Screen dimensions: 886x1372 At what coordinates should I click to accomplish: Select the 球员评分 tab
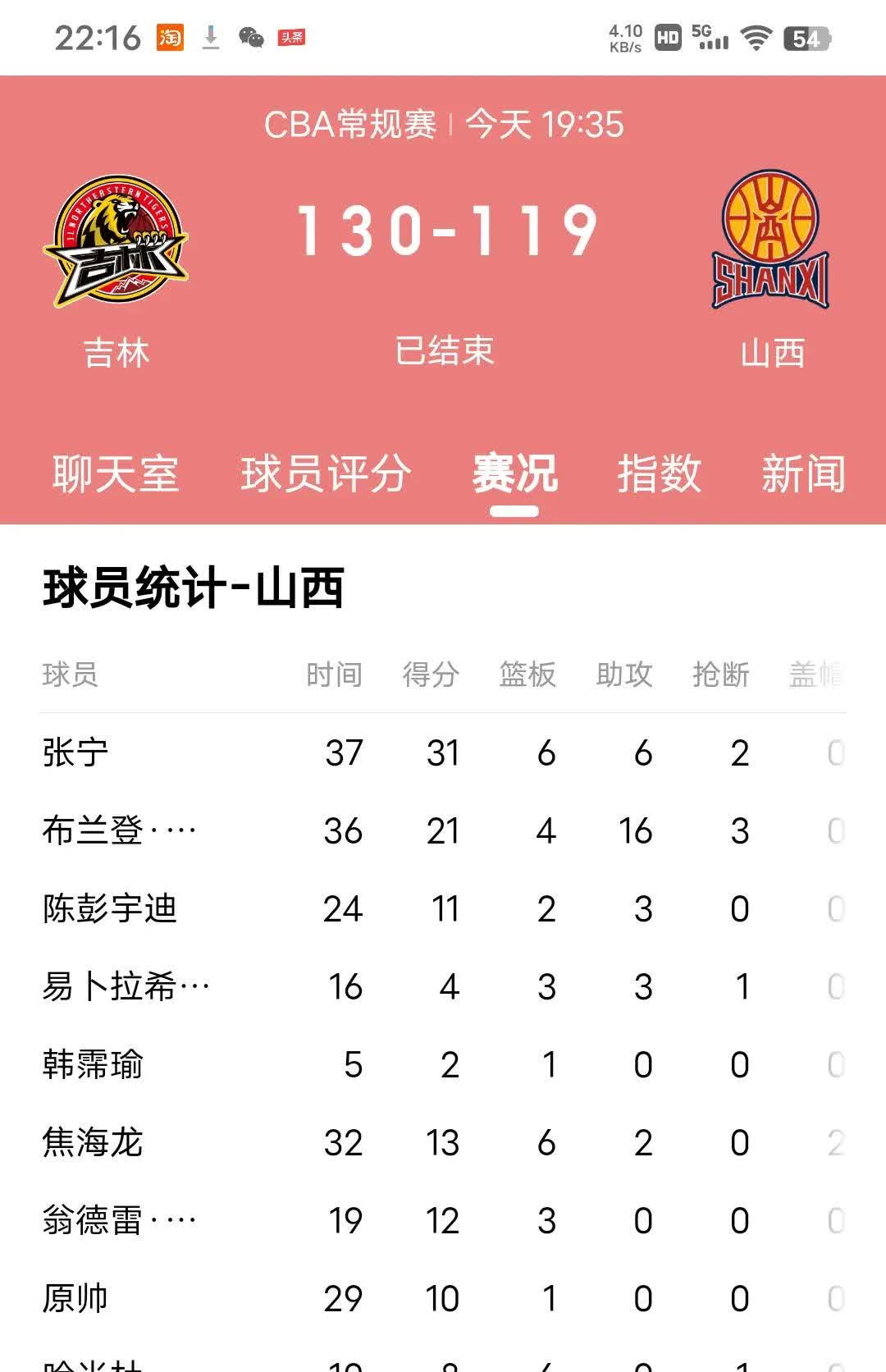326,474
